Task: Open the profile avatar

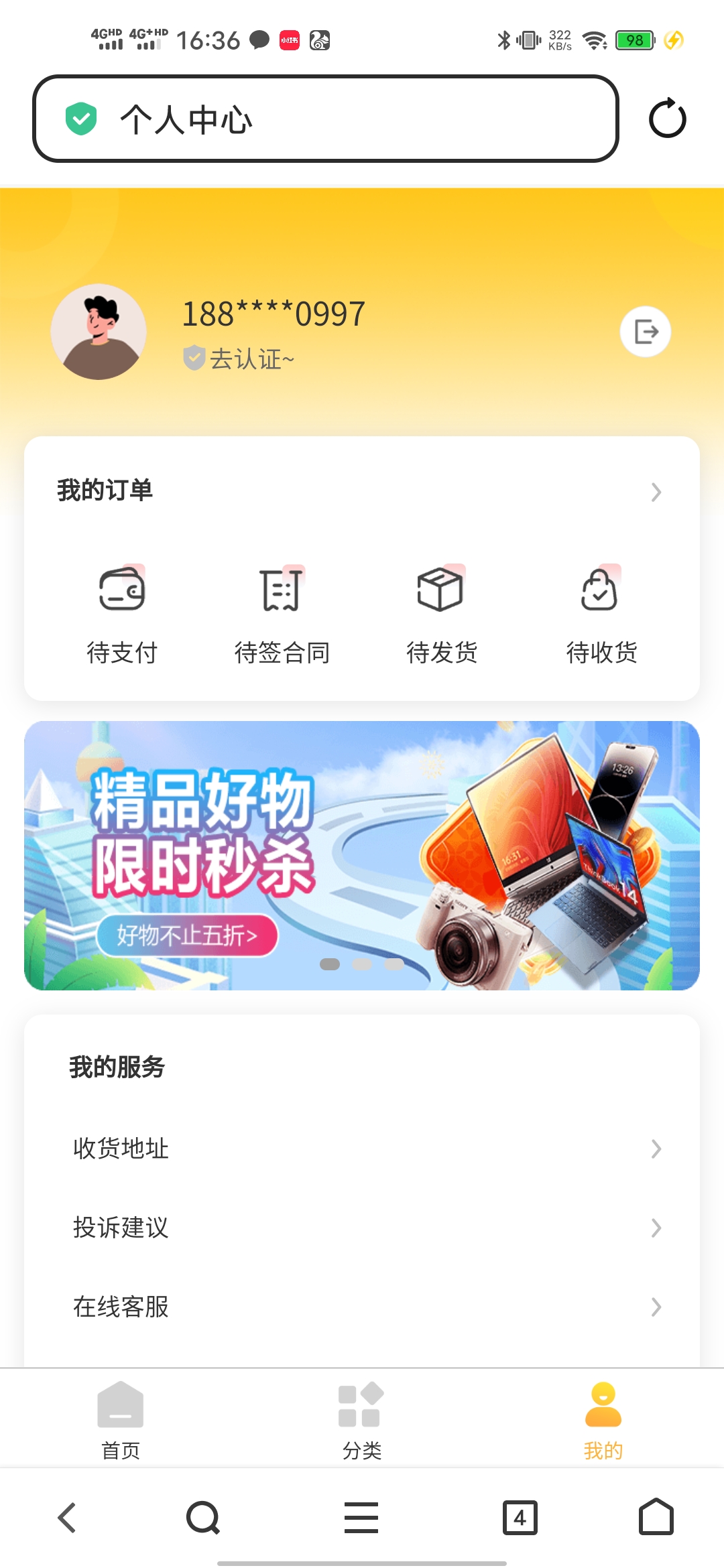Action: click(x=99, y=332)
